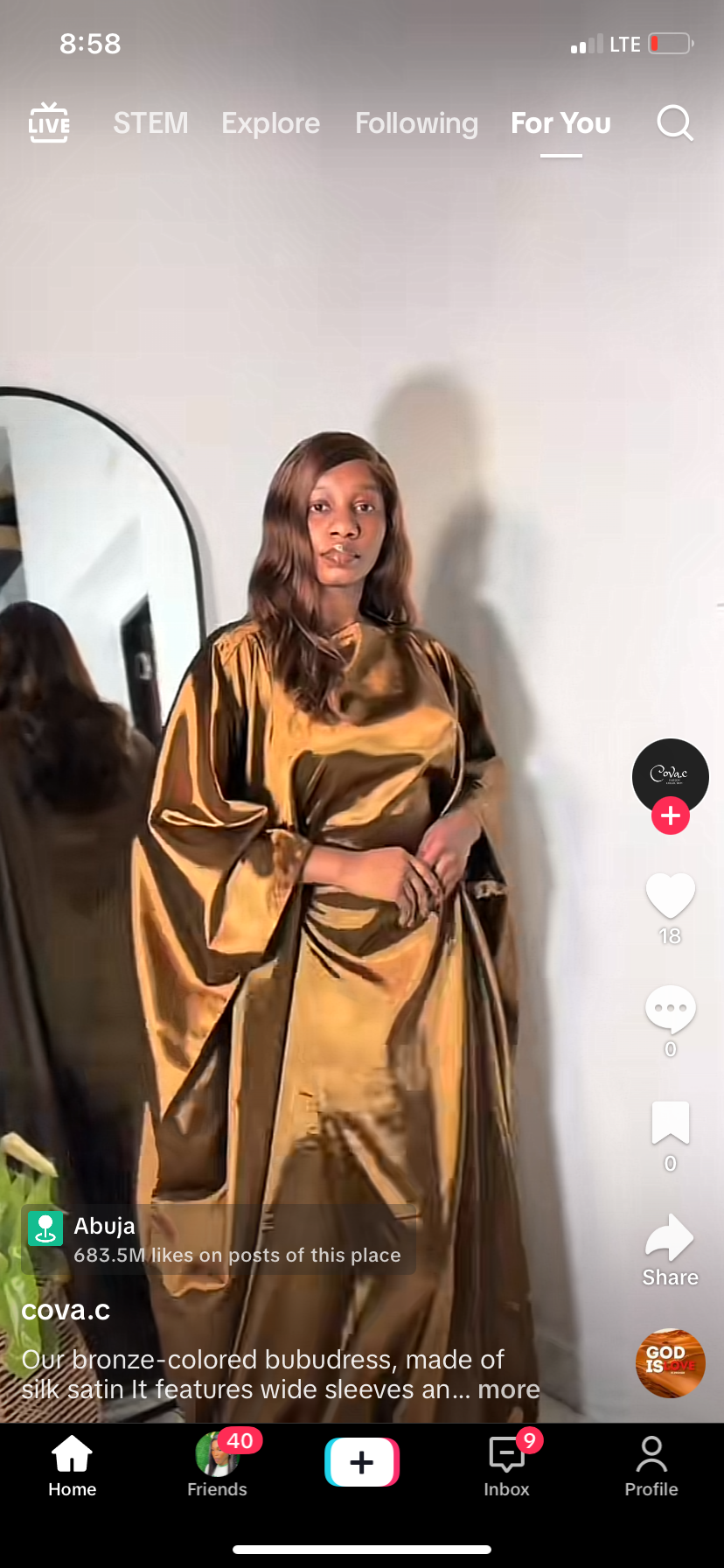
Task: Switch to the Explore tab
Action: point(270,123)
